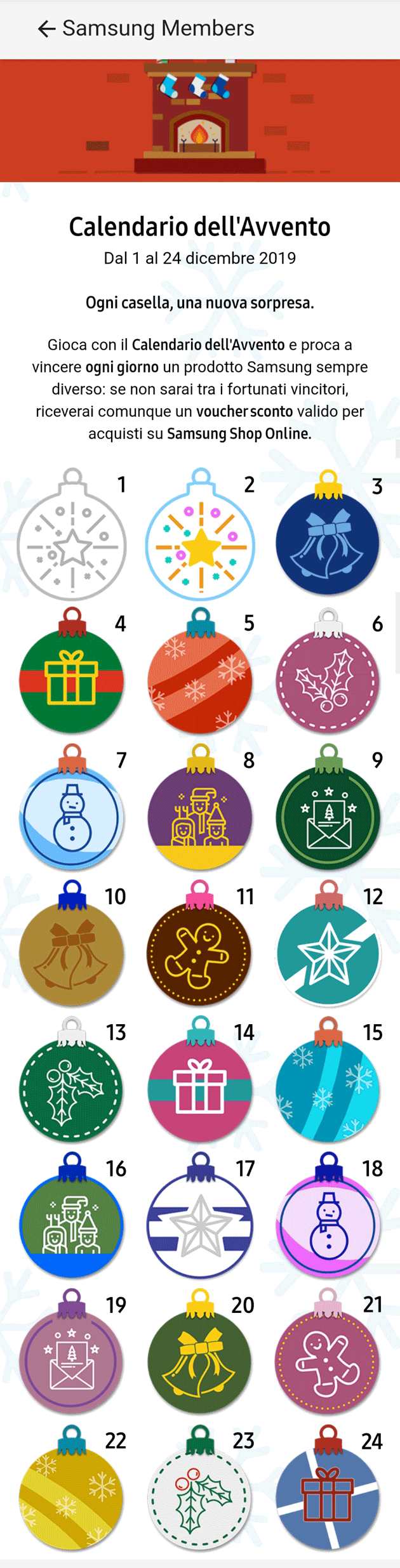The image size is (400, 1568).
Task: Open advent calendar box 1
Action: 72,544
